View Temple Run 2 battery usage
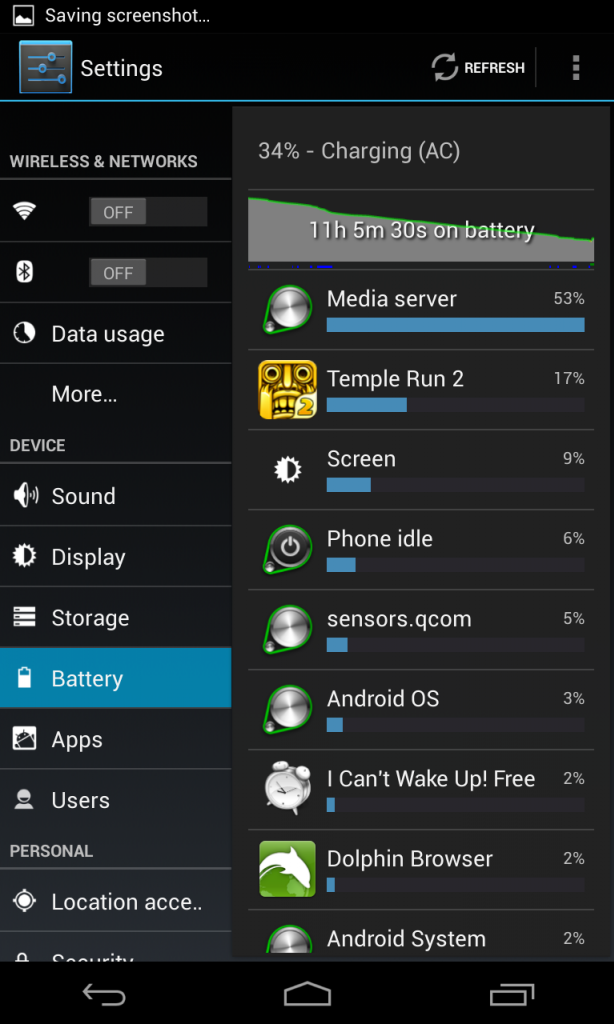Screen dimensions: 614x1024 click(x=421, y=390)
